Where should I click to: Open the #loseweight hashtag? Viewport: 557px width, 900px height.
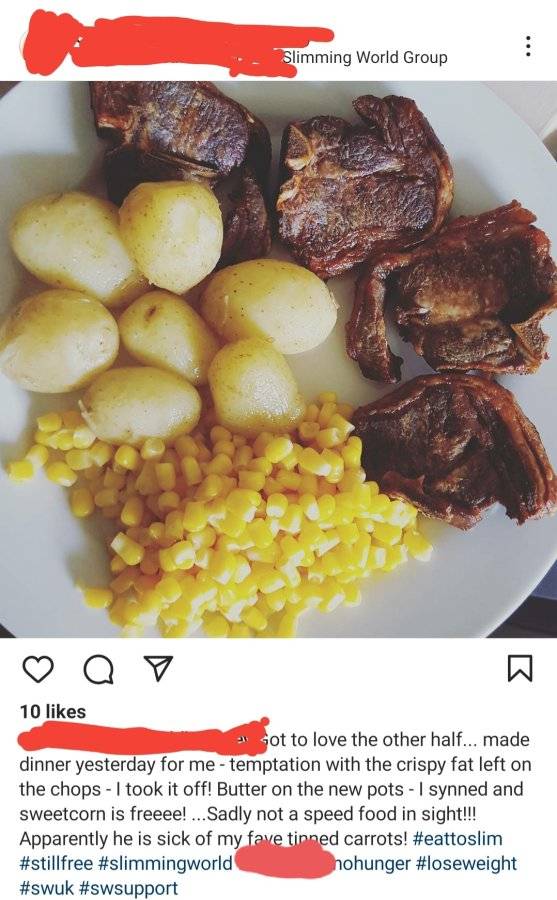click(x=466, y=863)
